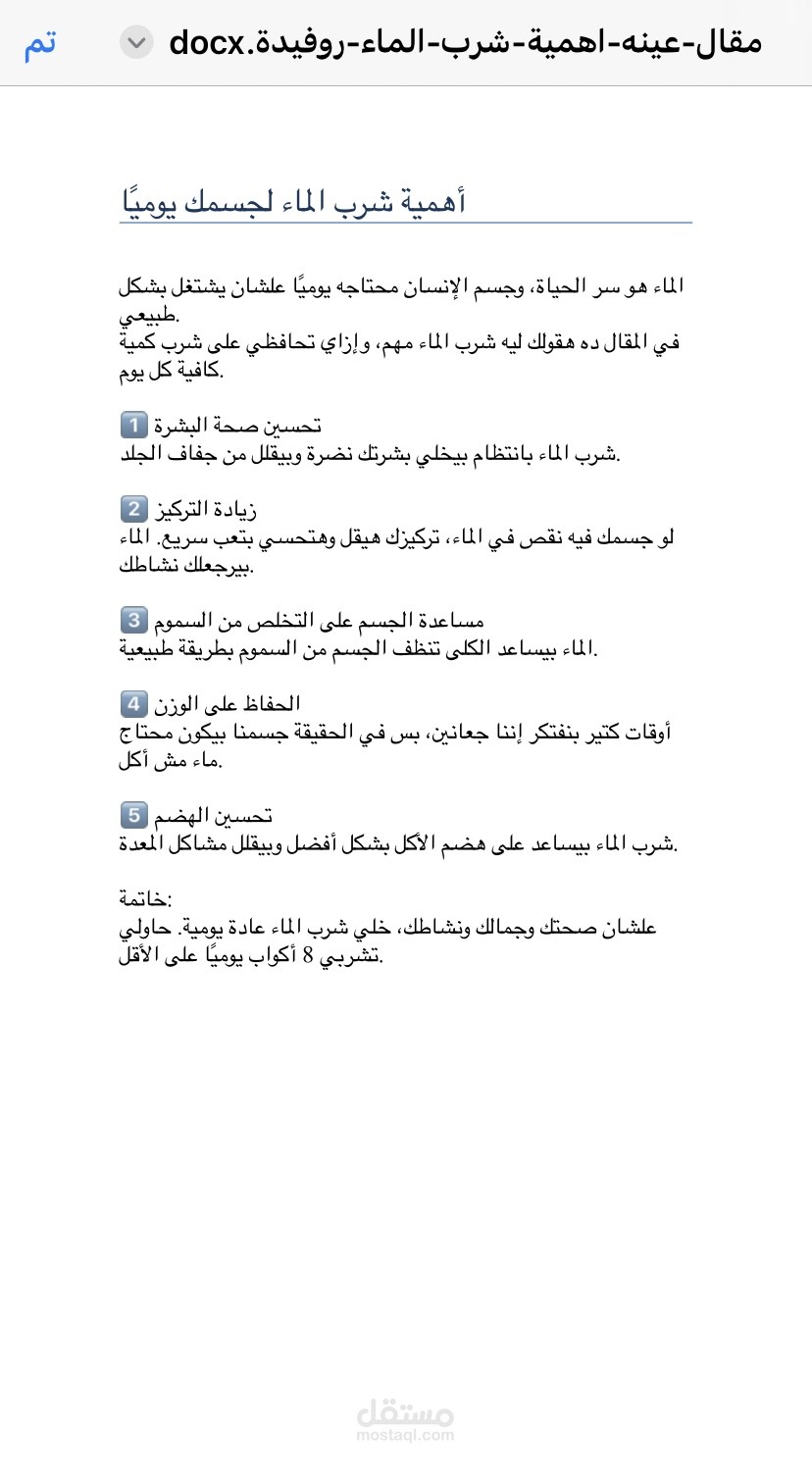Expand the dropdown chevron beside the filename

click(136, 43)
